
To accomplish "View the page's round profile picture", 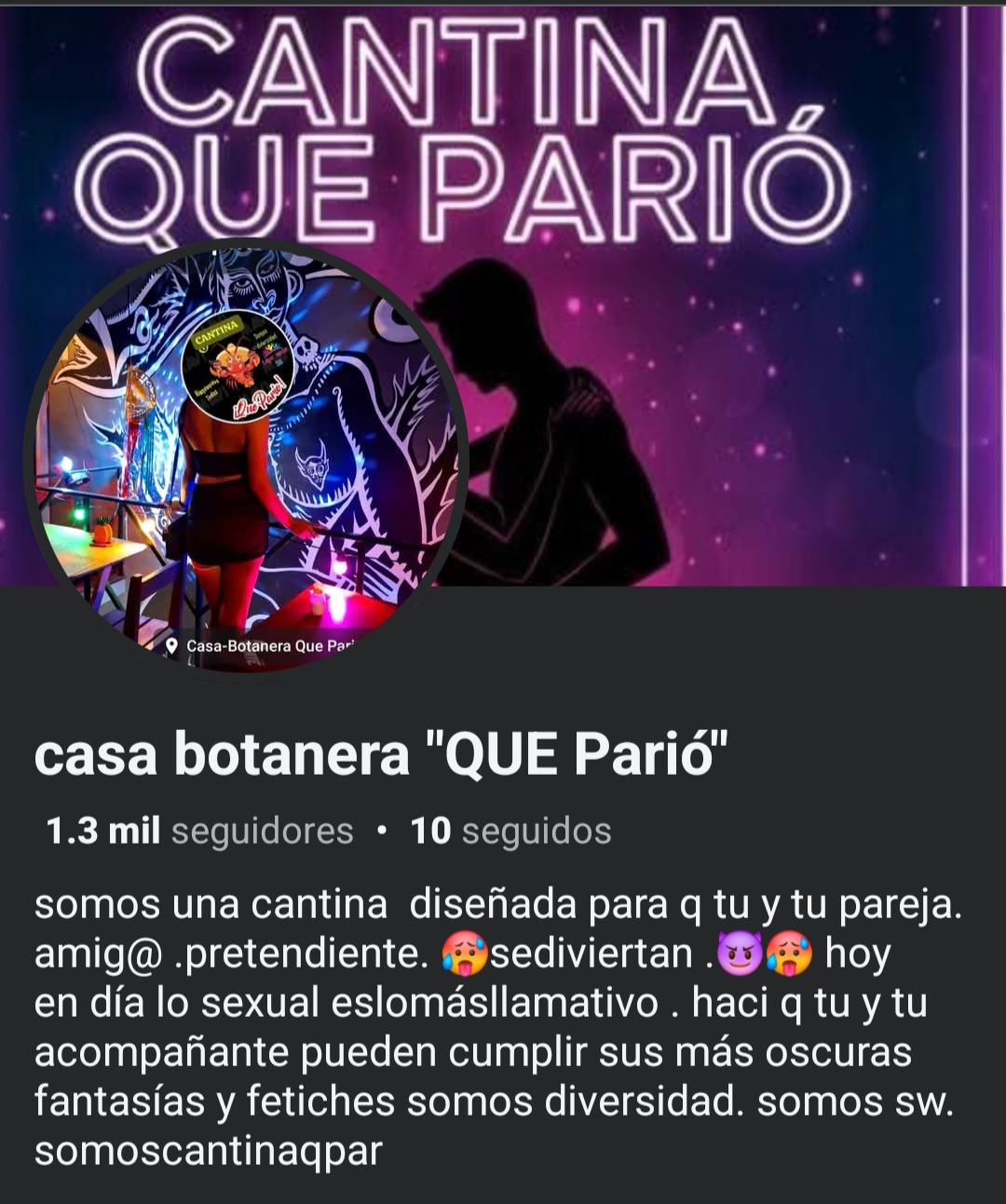I will (247, 456).
